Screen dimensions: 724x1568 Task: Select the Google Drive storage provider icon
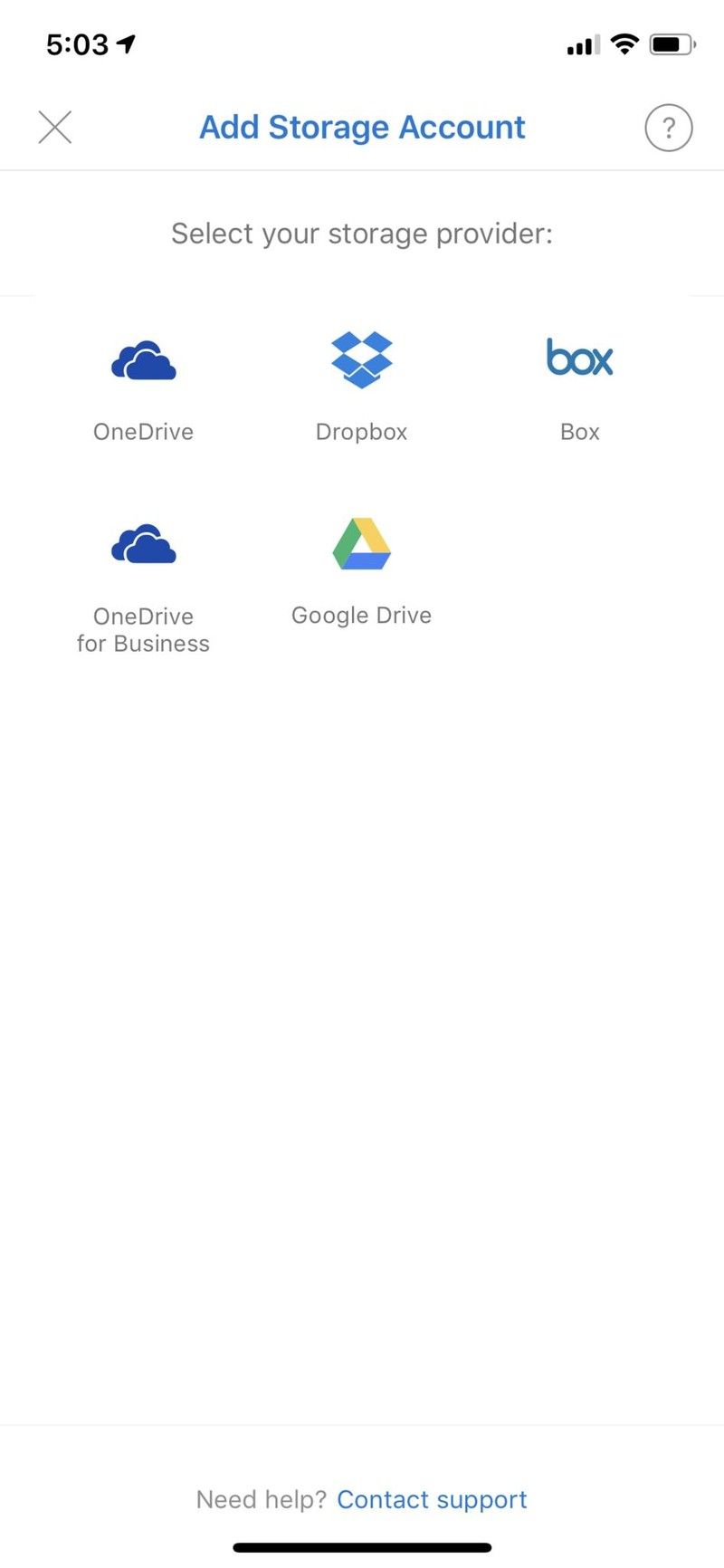pos(361,544)
